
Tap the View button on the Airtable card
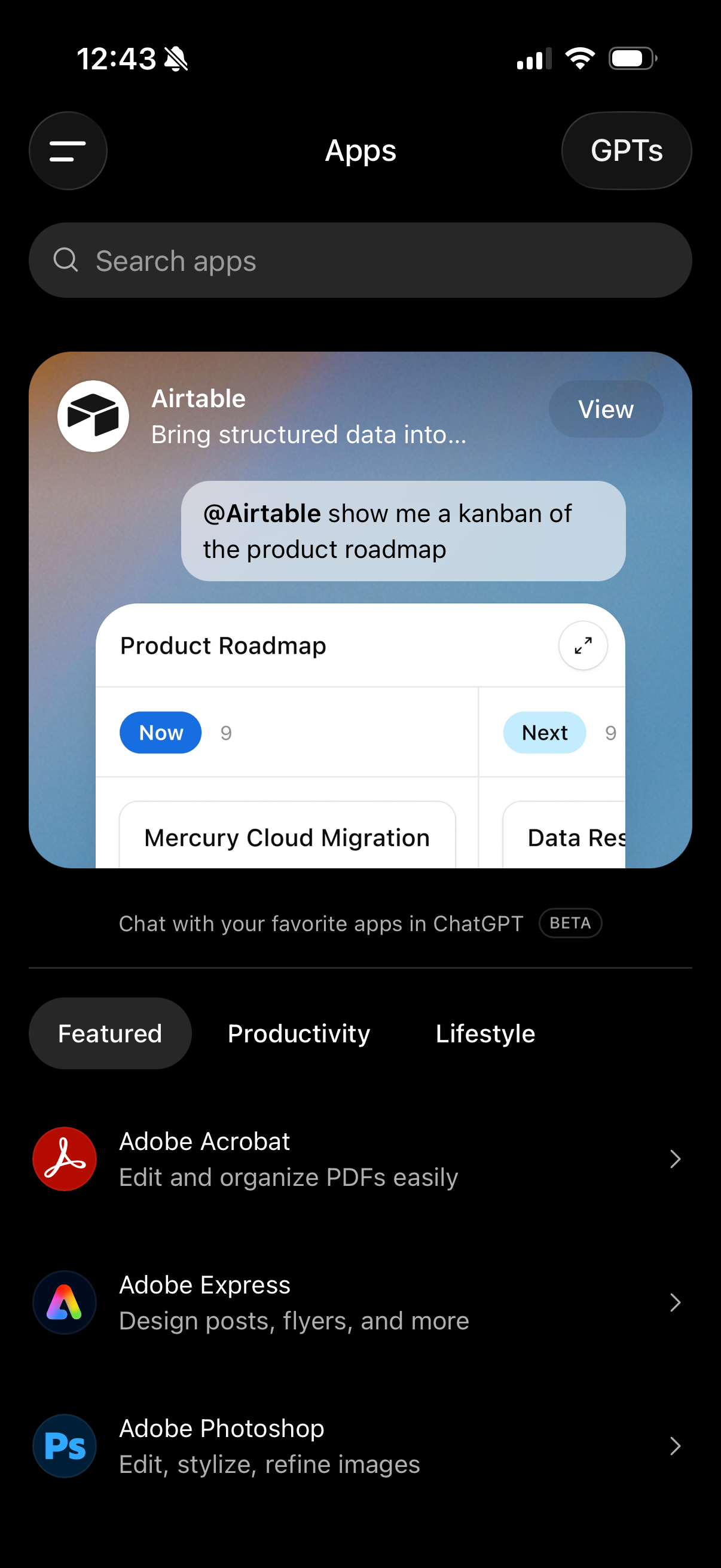tap(606, 409)
